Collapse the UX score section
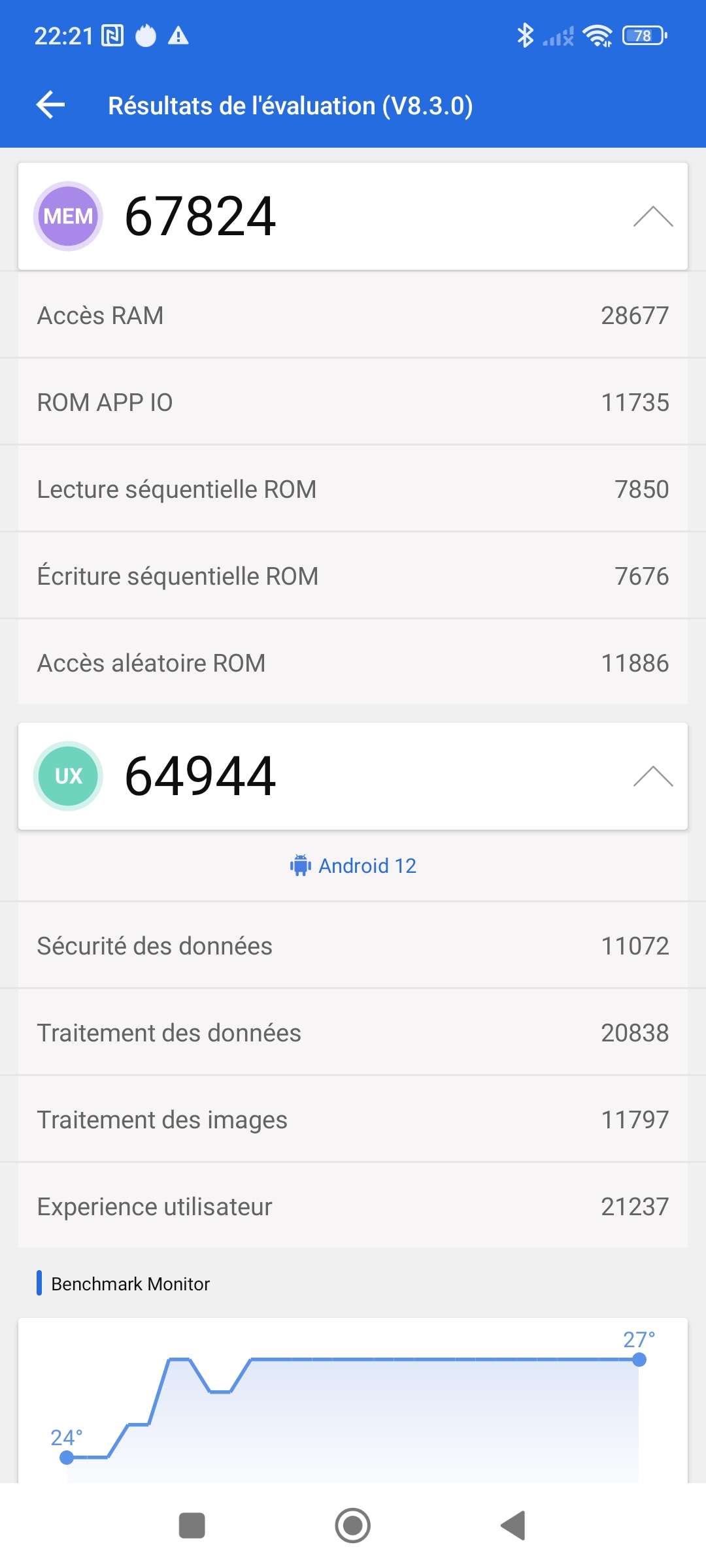This screenshot has height=1568, width=706. (652, 776)
